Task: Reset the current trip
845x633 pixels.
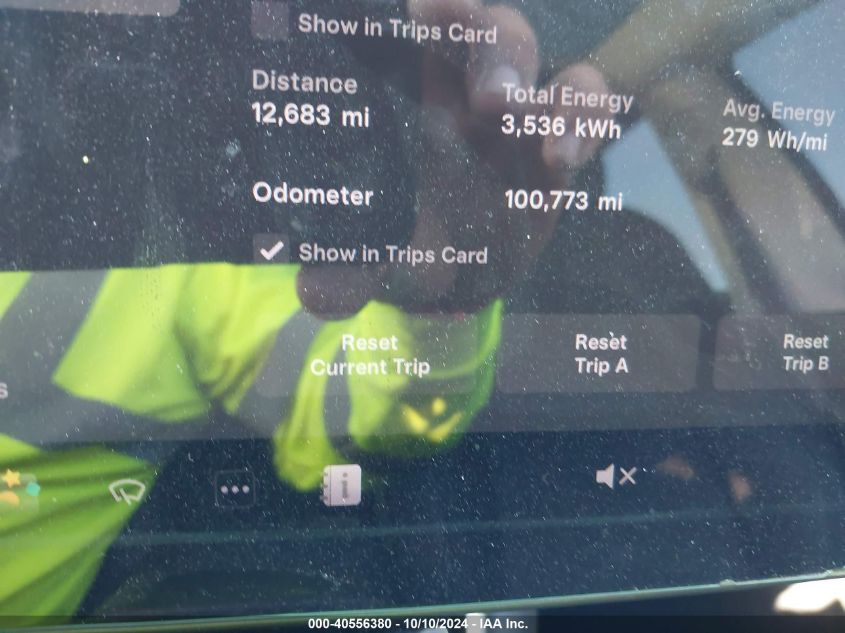Action: (x=370, y=355)
